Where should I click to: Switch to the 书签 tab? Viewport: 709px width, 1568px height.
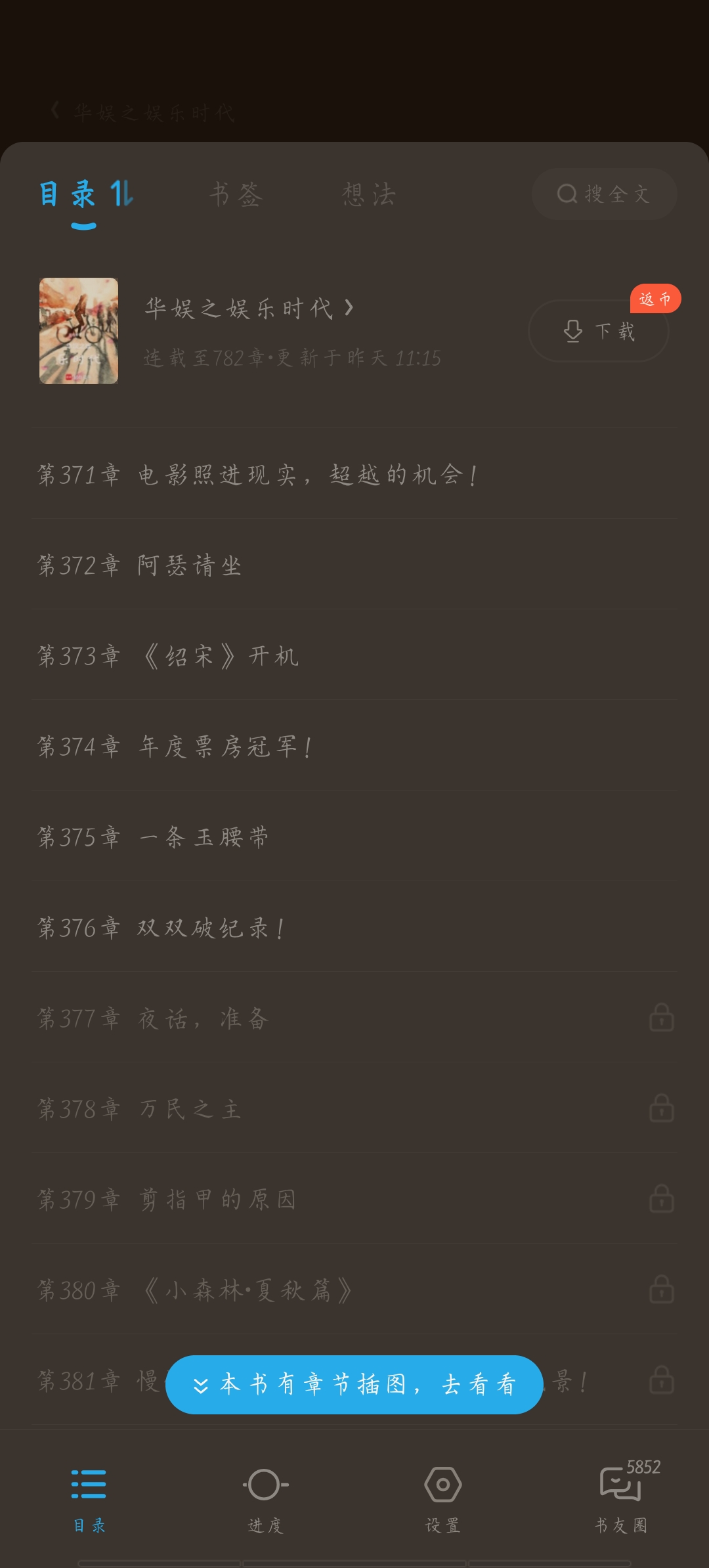[236, 195]
